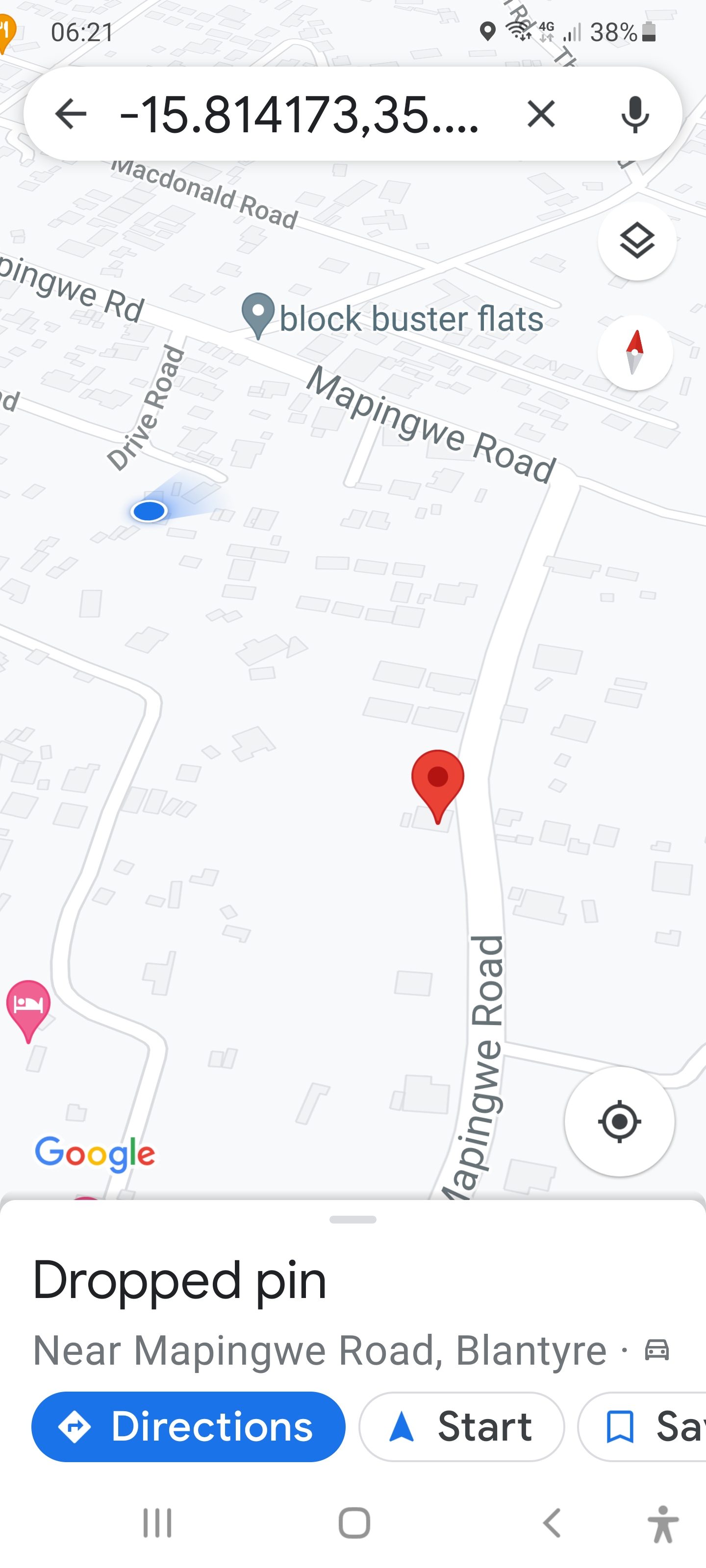
Task: Edit the coordinates search field
Action: (x=299, y=114)
